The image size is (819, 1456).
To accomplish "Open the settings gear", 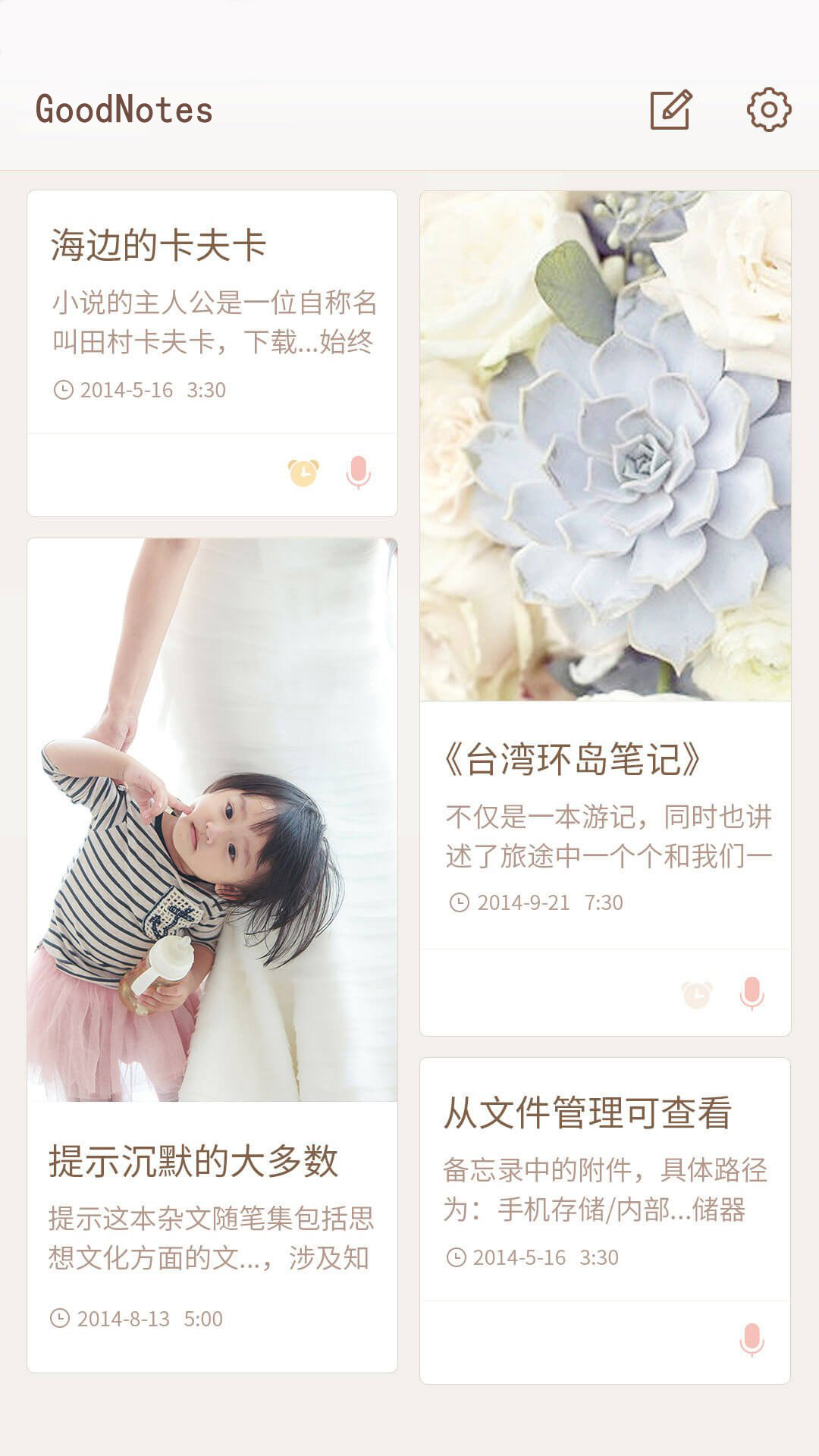I will tap(769, 110).
